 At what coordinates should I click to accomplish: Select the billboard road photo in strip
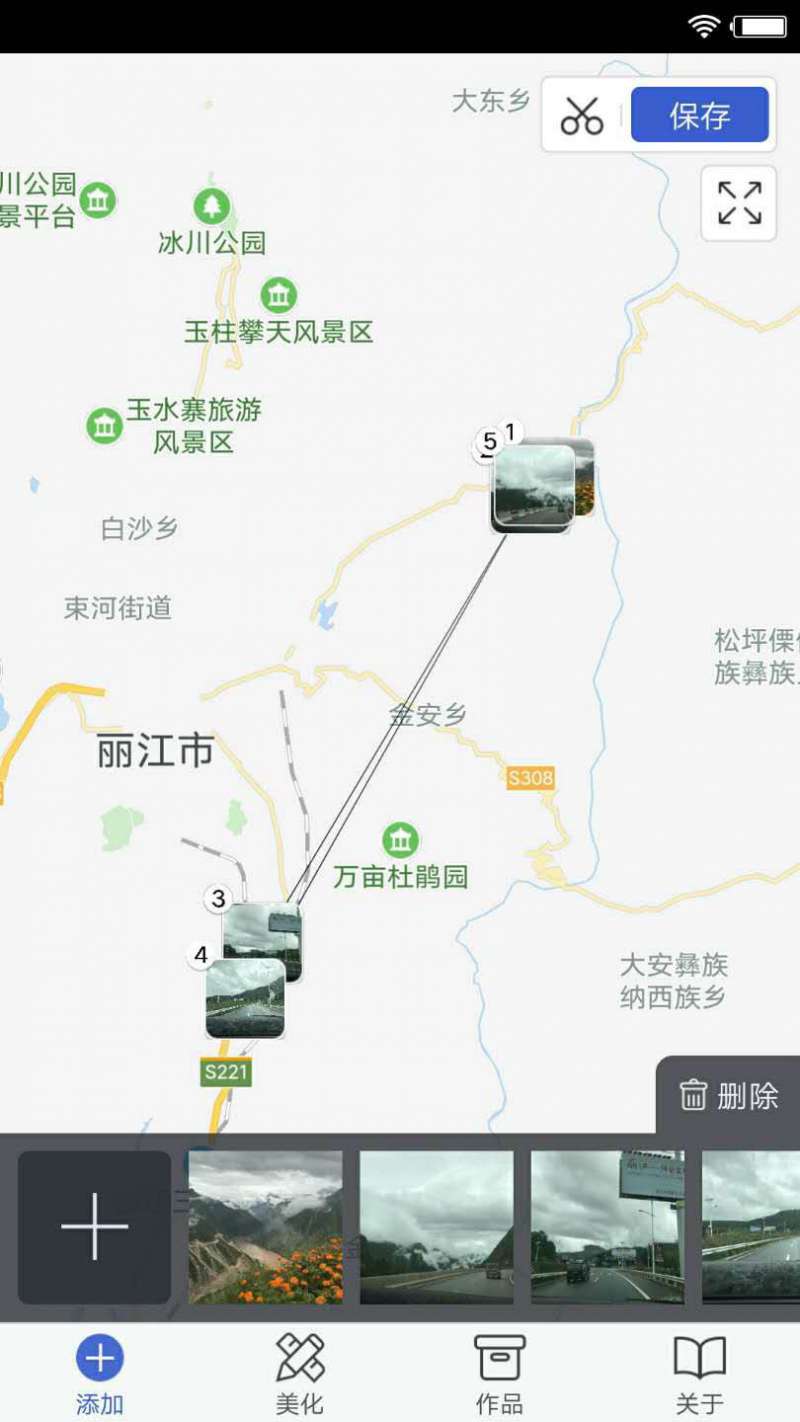(x=608, y=1227)
